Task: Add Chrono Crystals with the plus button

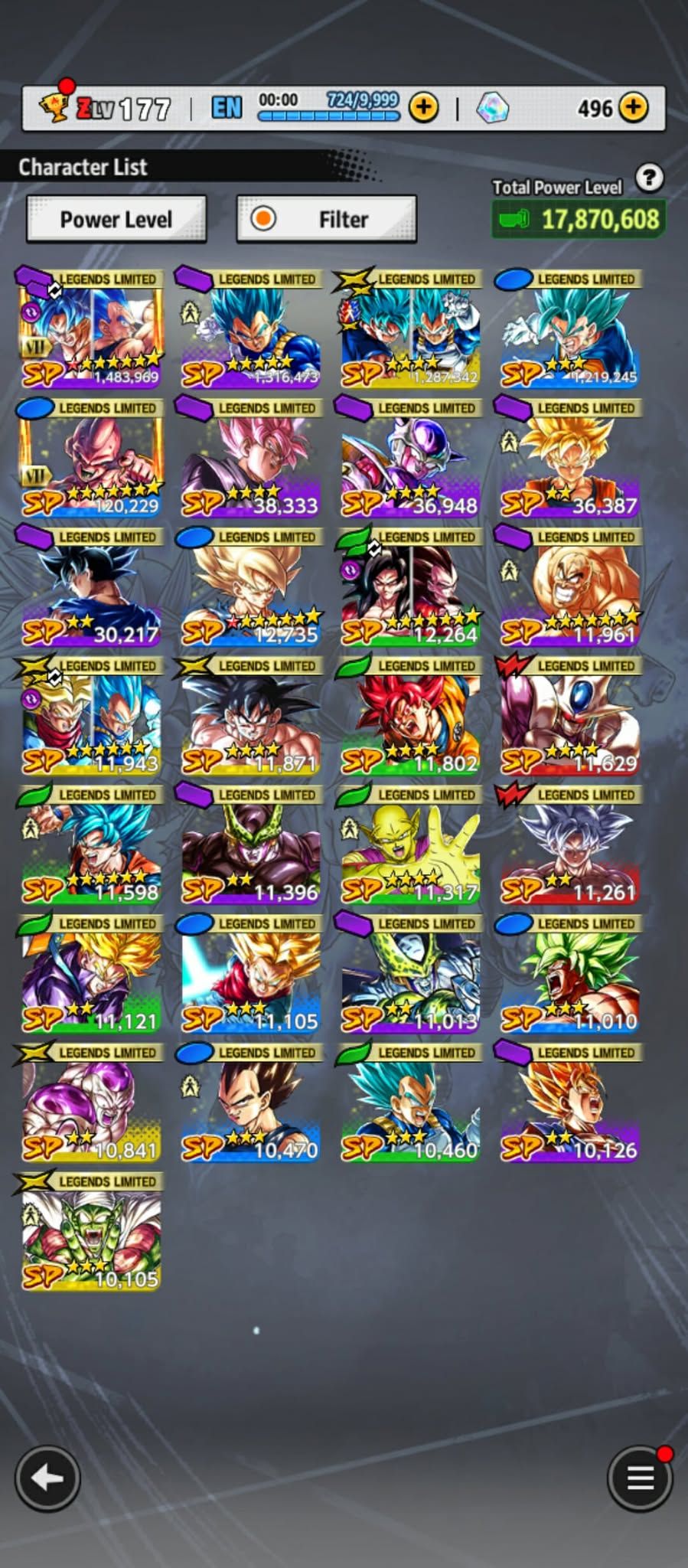Action: click(x=633, y=108)
